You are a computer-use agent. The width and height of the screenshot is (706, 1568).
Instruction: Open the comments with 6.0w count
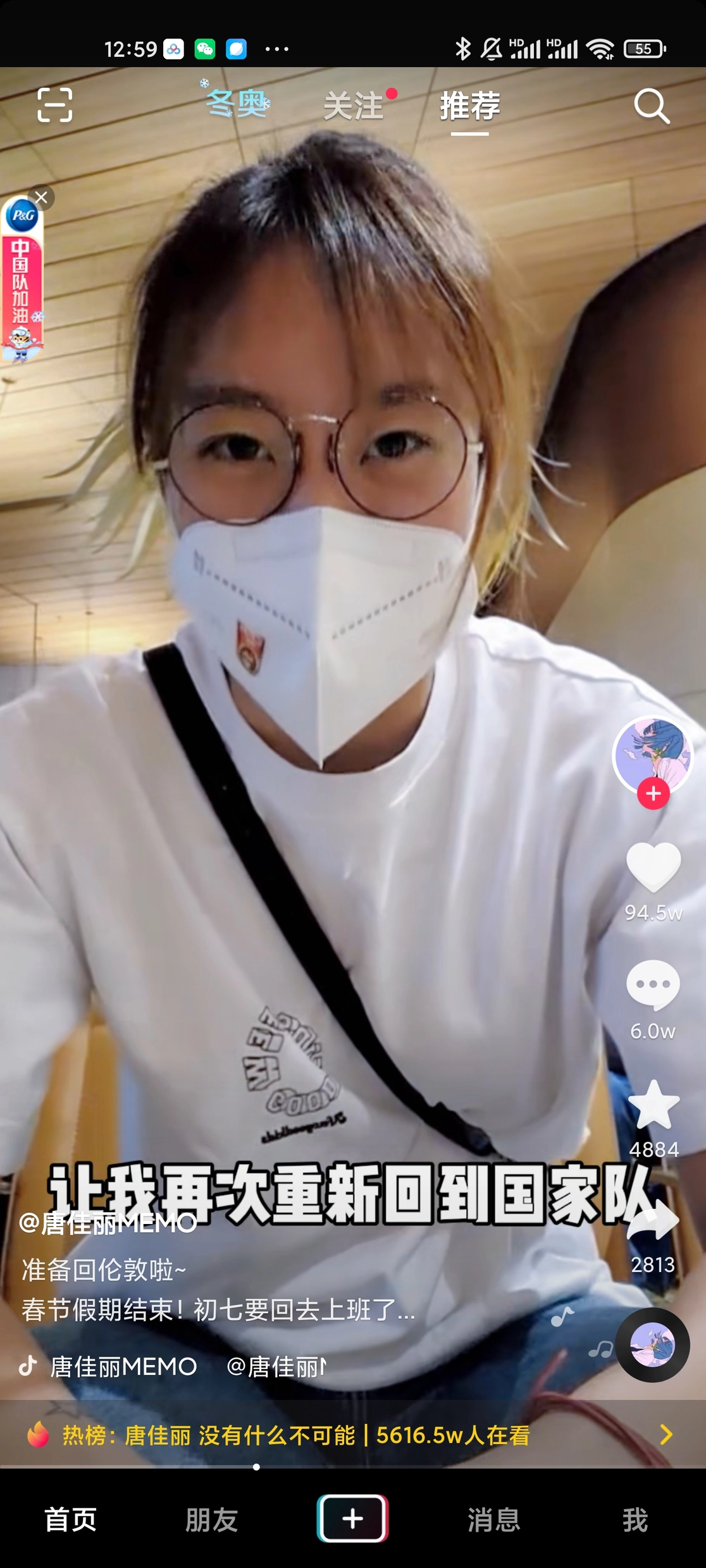click(653, 985)
